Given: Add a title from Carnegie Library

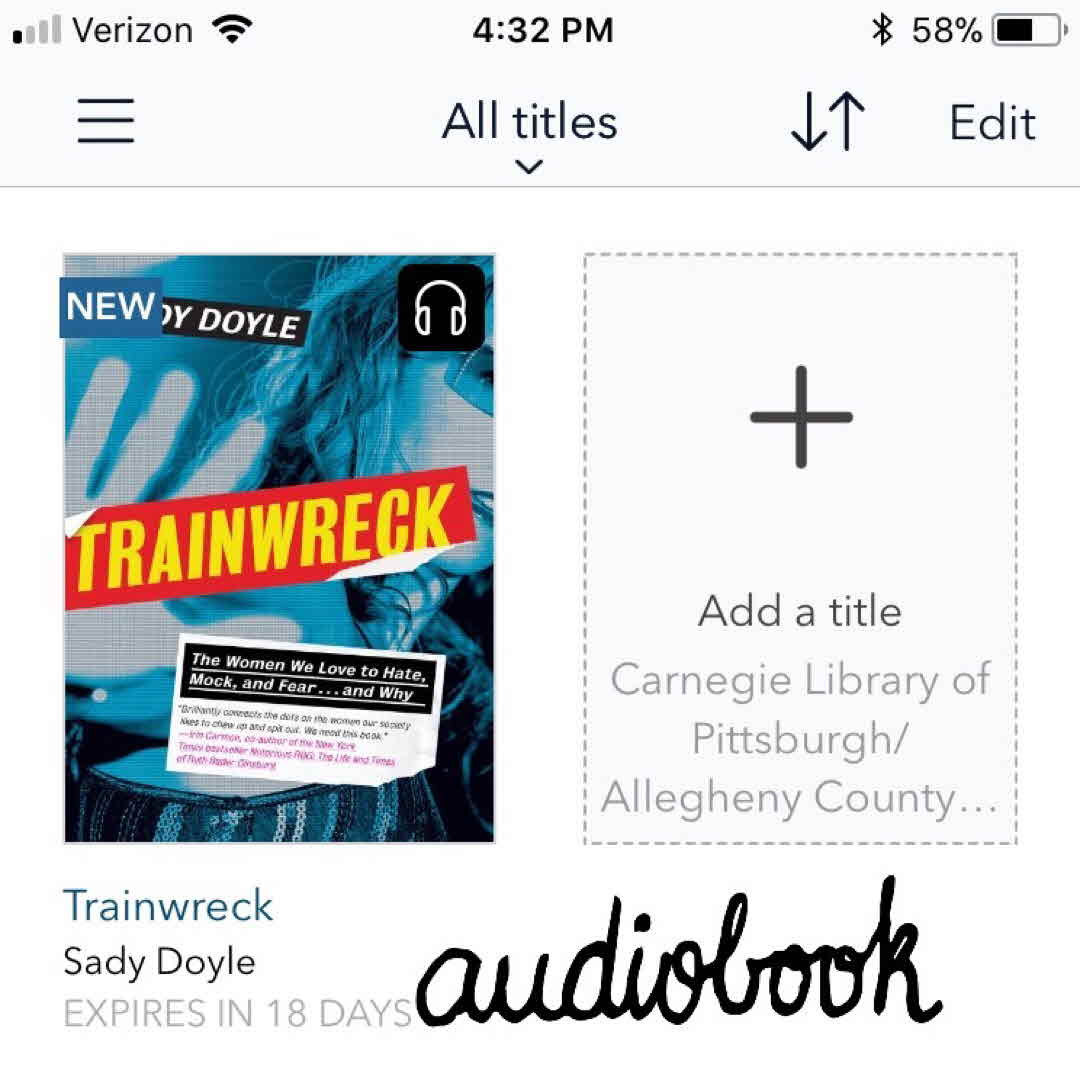Looking at the screenshot, I should point(800,548).
